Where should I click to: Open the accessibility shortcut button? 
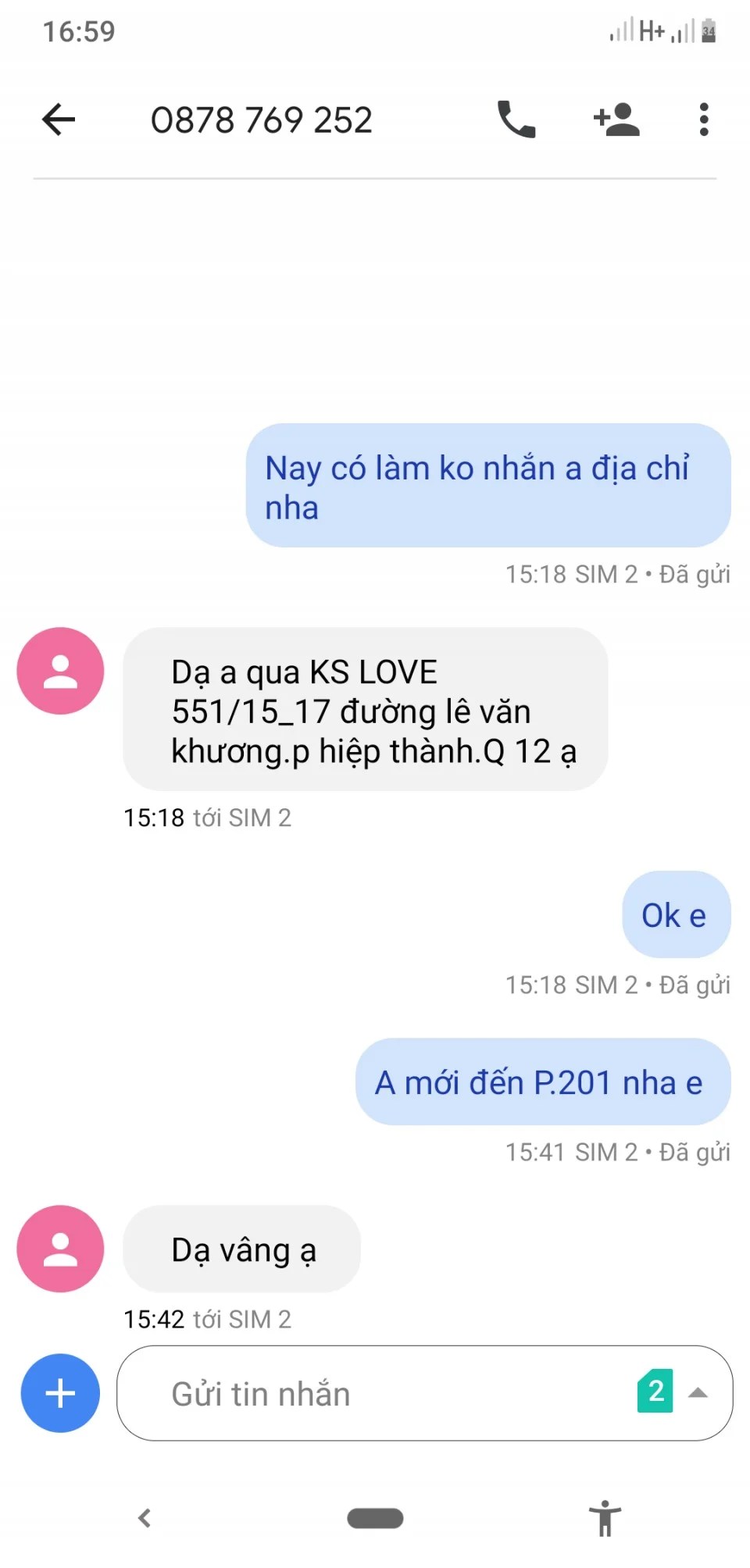[605, 1518]
